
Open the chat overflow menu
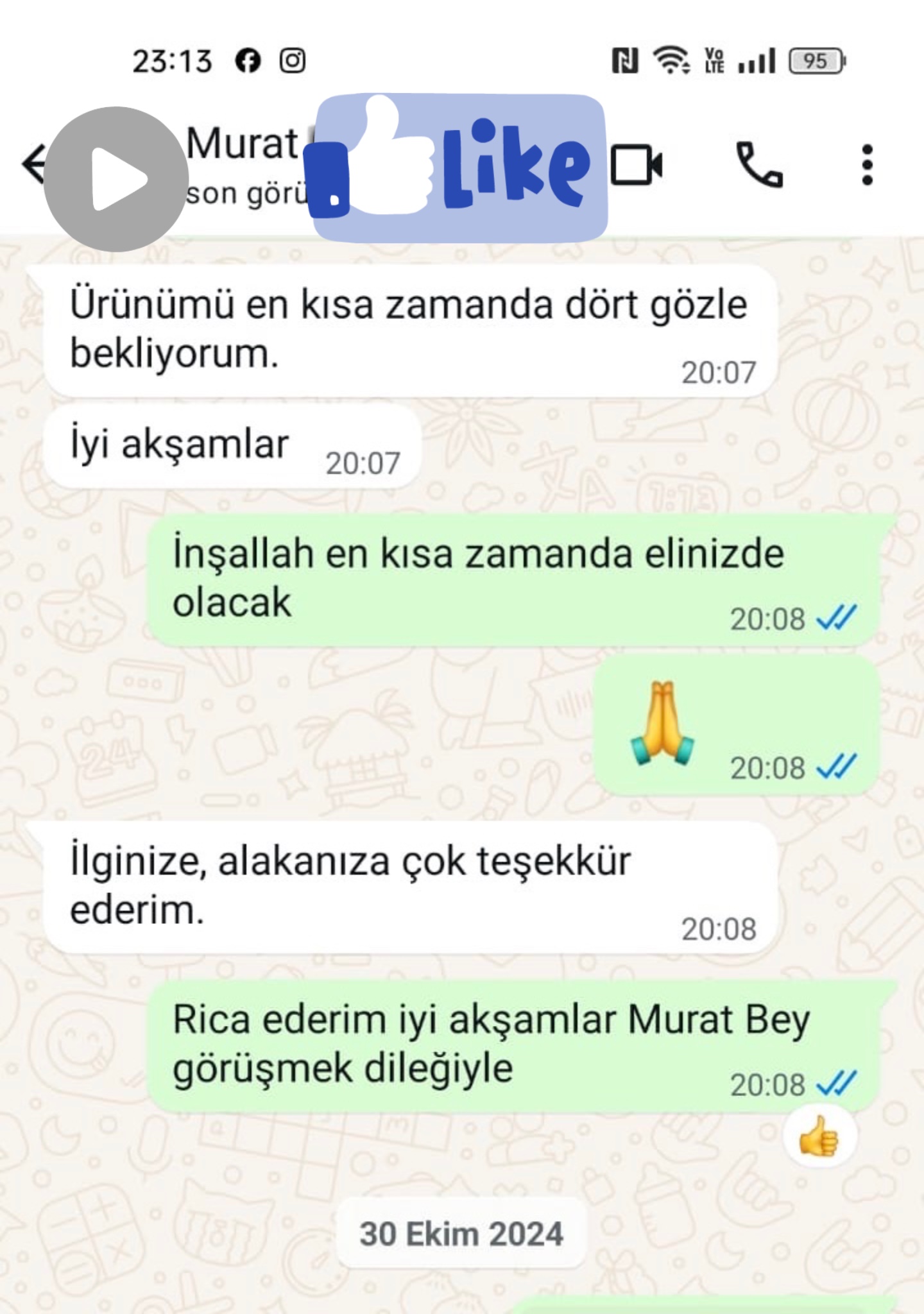pyautogui.click(x=867, y=165)
